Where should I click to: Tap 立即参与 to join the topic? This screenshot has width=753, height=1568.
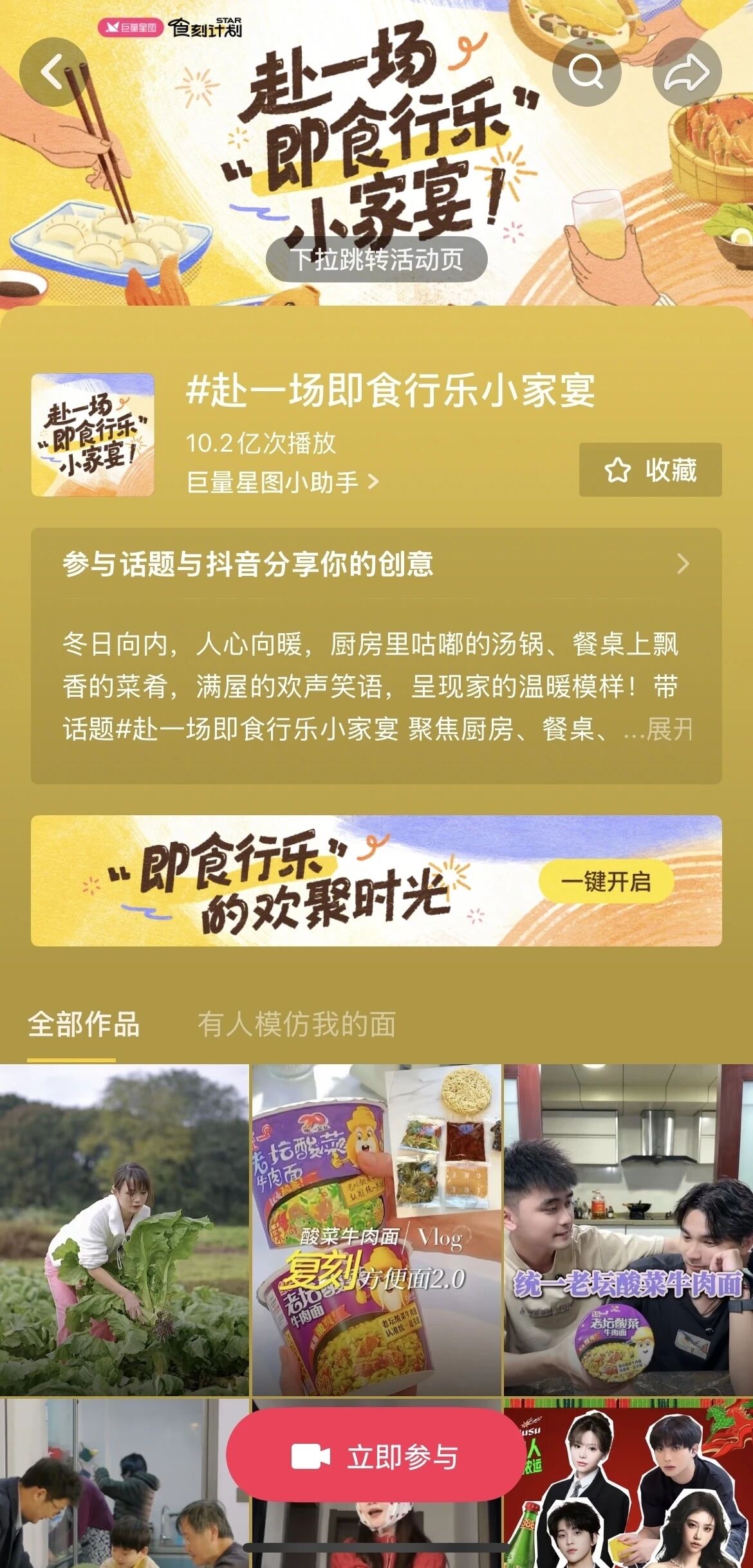click(376, 1457)
